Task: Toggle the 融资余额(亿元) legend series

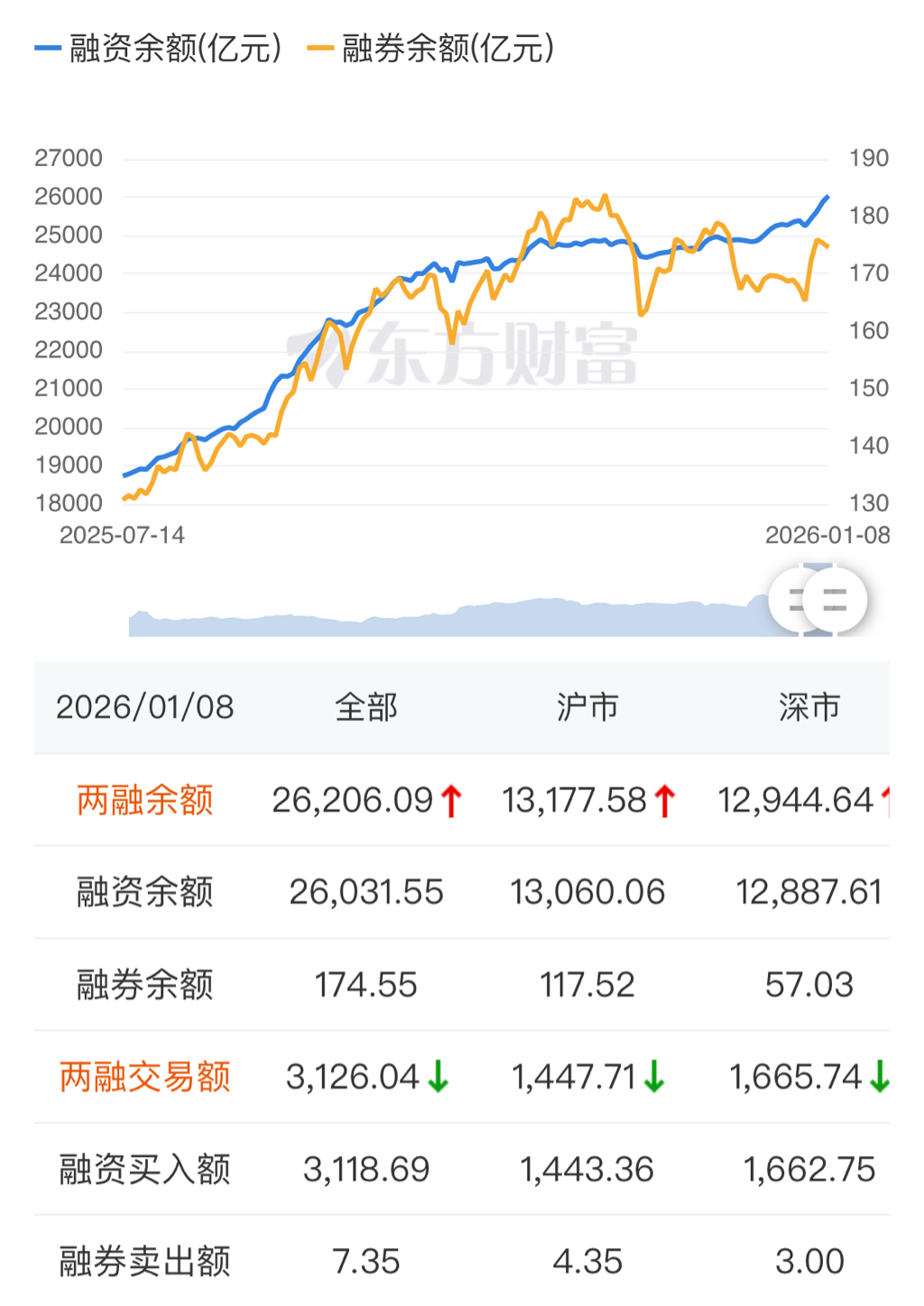Action: (x=159, y=49)
